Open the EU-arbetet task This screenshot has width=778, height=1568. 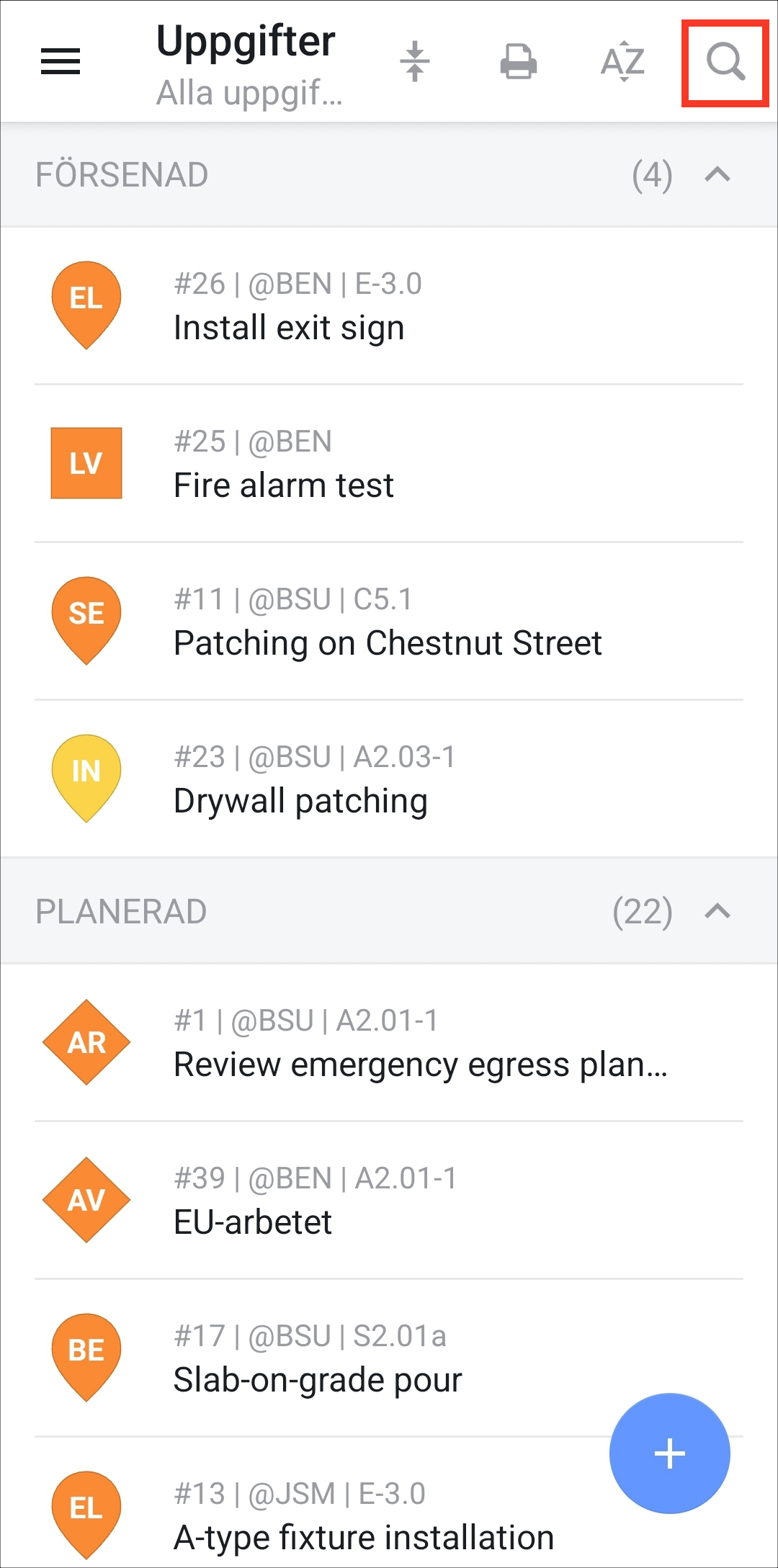click(x=389, y=1200)
